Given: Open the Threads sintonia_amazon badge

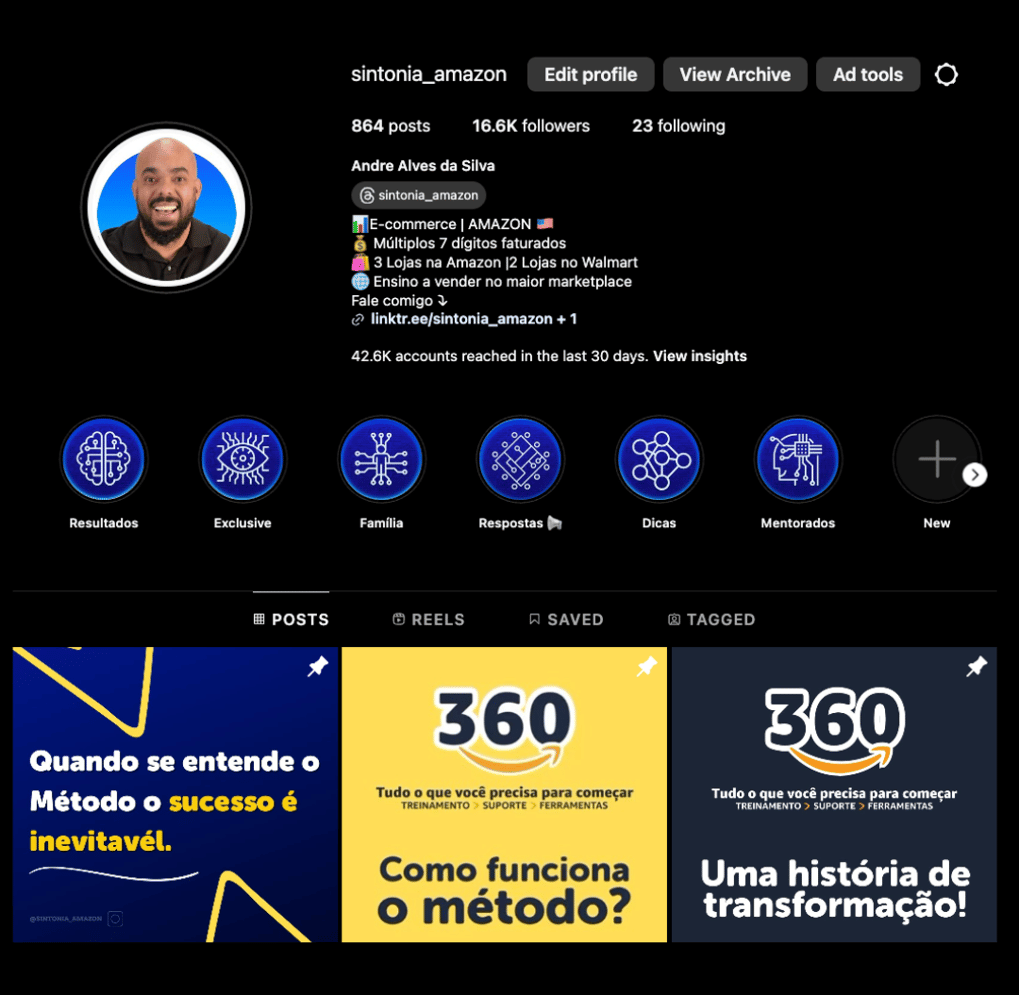Looking at the screenshot, I should tap(419, 195).
